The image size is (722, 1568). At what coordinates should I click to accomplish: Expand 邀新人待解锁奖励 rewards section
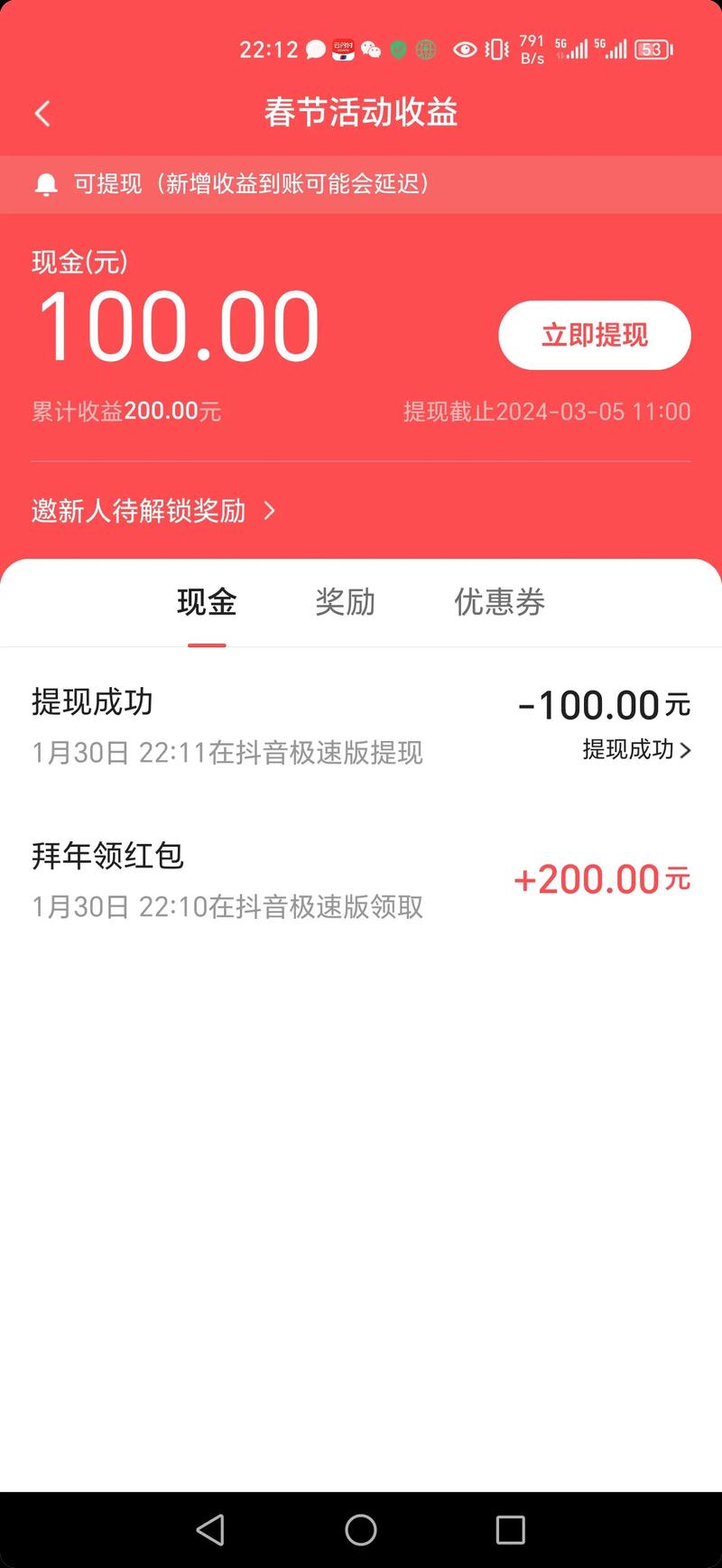152,511
